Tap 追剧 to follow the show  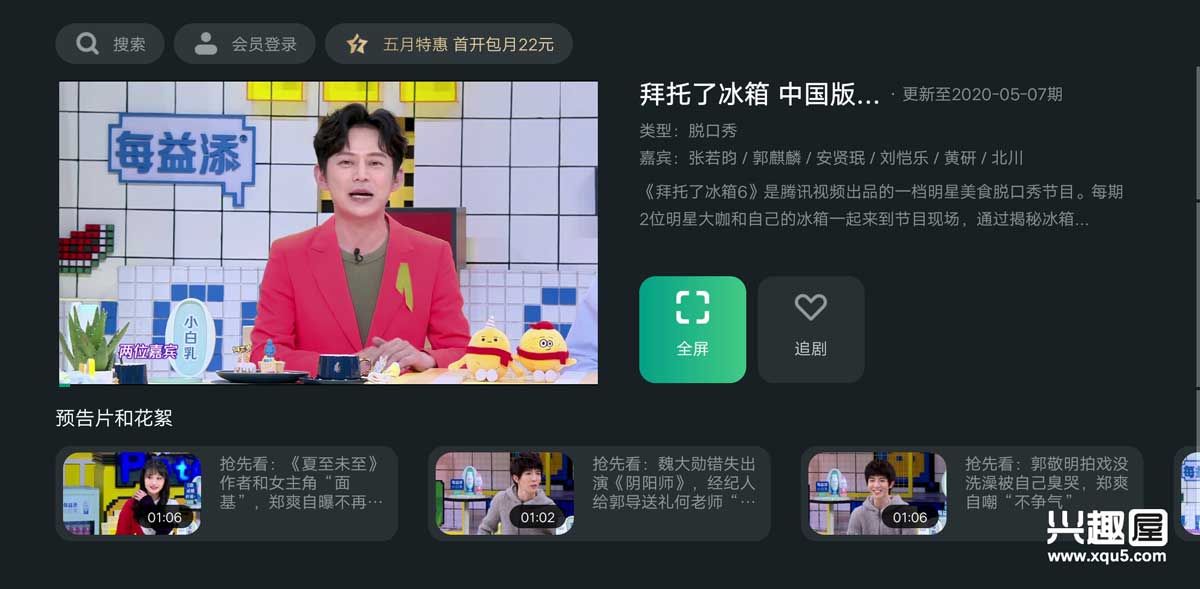[810, 329]
